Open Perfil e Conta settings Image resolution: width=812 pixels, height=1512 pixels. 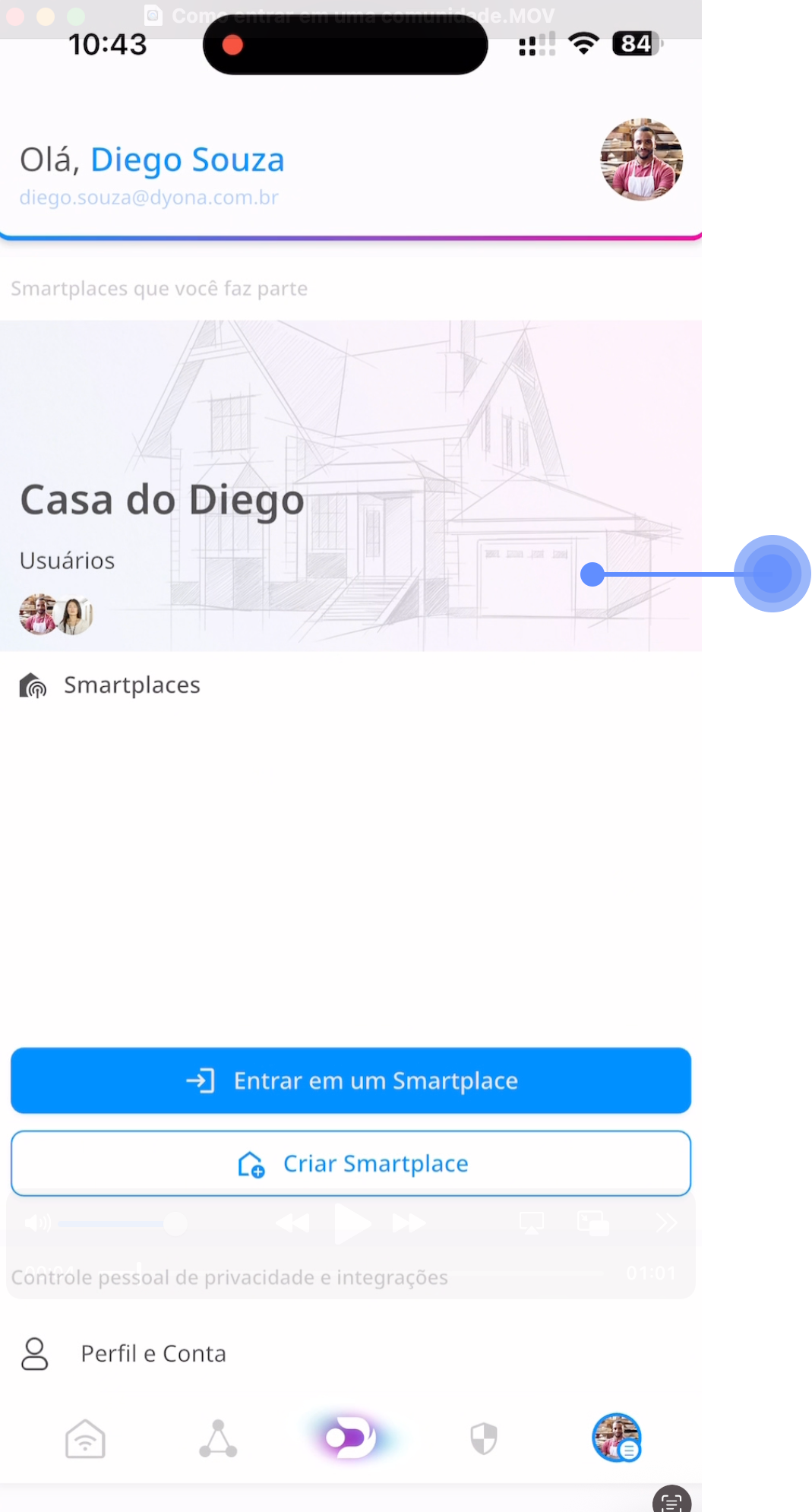pos(152,1354)
